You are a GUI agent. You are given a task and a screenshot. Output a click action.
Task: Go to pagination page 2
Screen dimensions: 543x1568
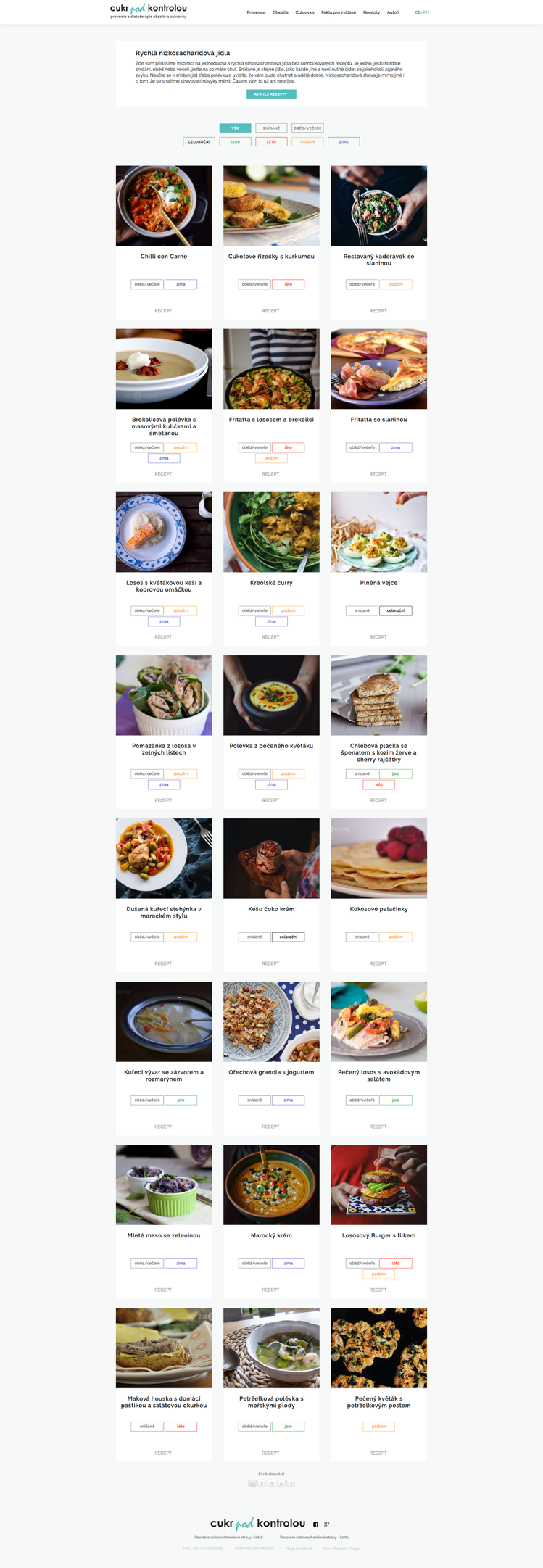tap(262, 1483)
